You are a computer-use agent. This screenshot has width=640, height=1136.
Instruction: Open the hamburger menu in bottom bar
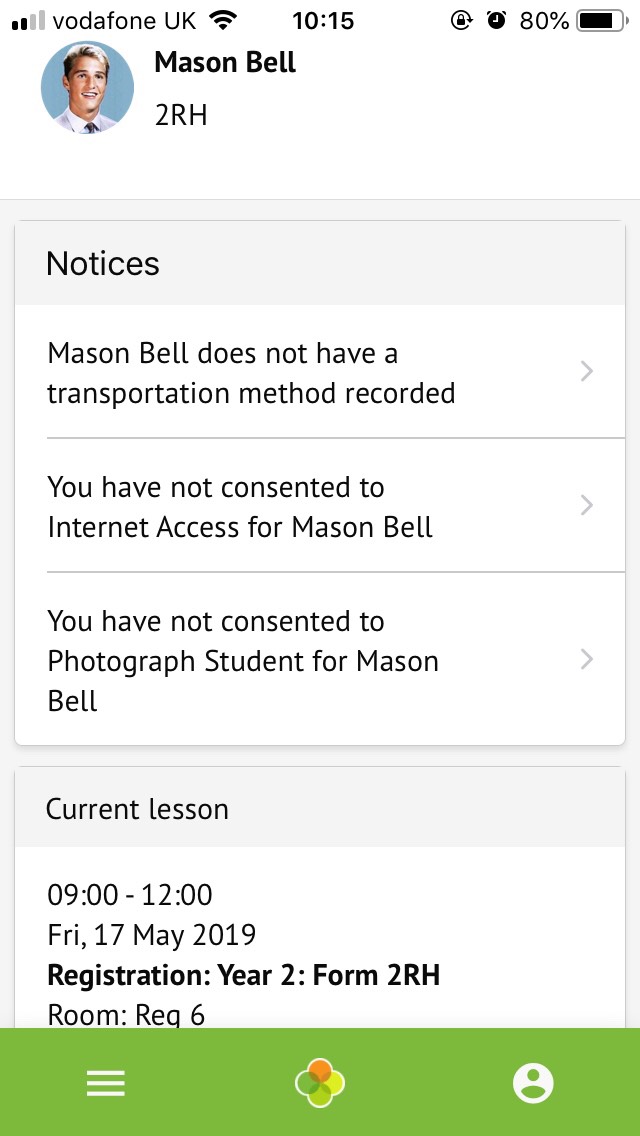[x=106, y=1084]
